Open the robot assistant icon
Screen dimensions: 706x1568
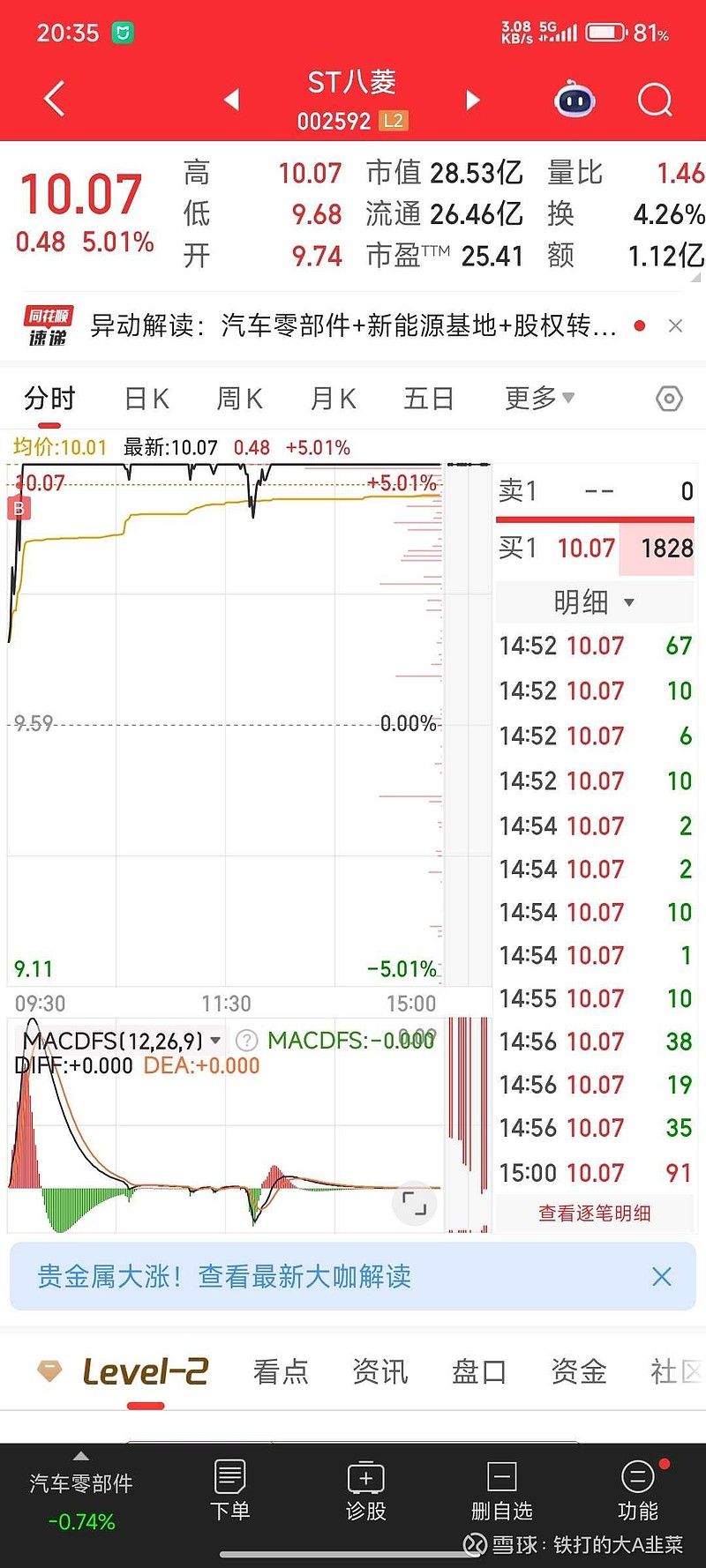point(574,101)
